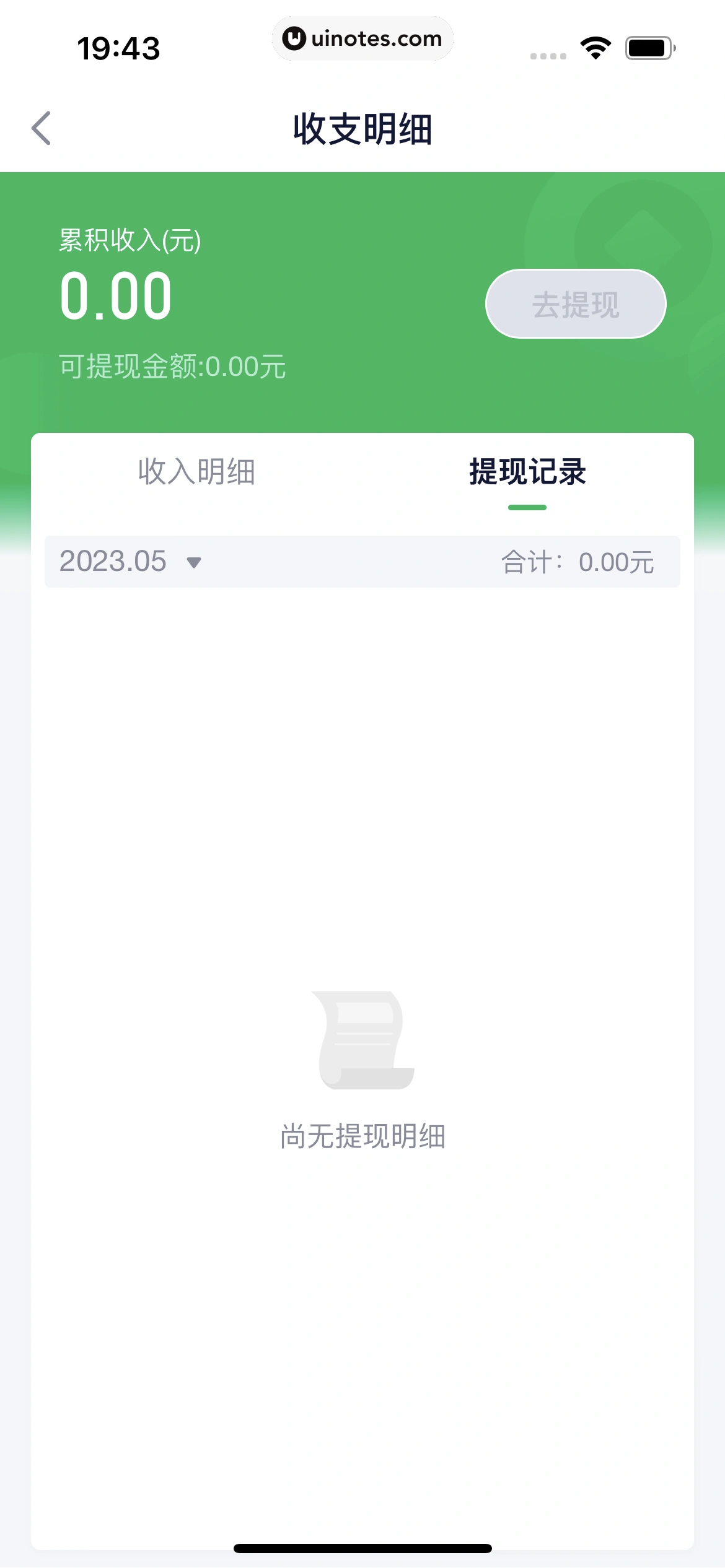Tap the 去提现 withdraw button
The height and width of the screenshot is (1568, 725).
pyautogui.click(x=575, y=304)
